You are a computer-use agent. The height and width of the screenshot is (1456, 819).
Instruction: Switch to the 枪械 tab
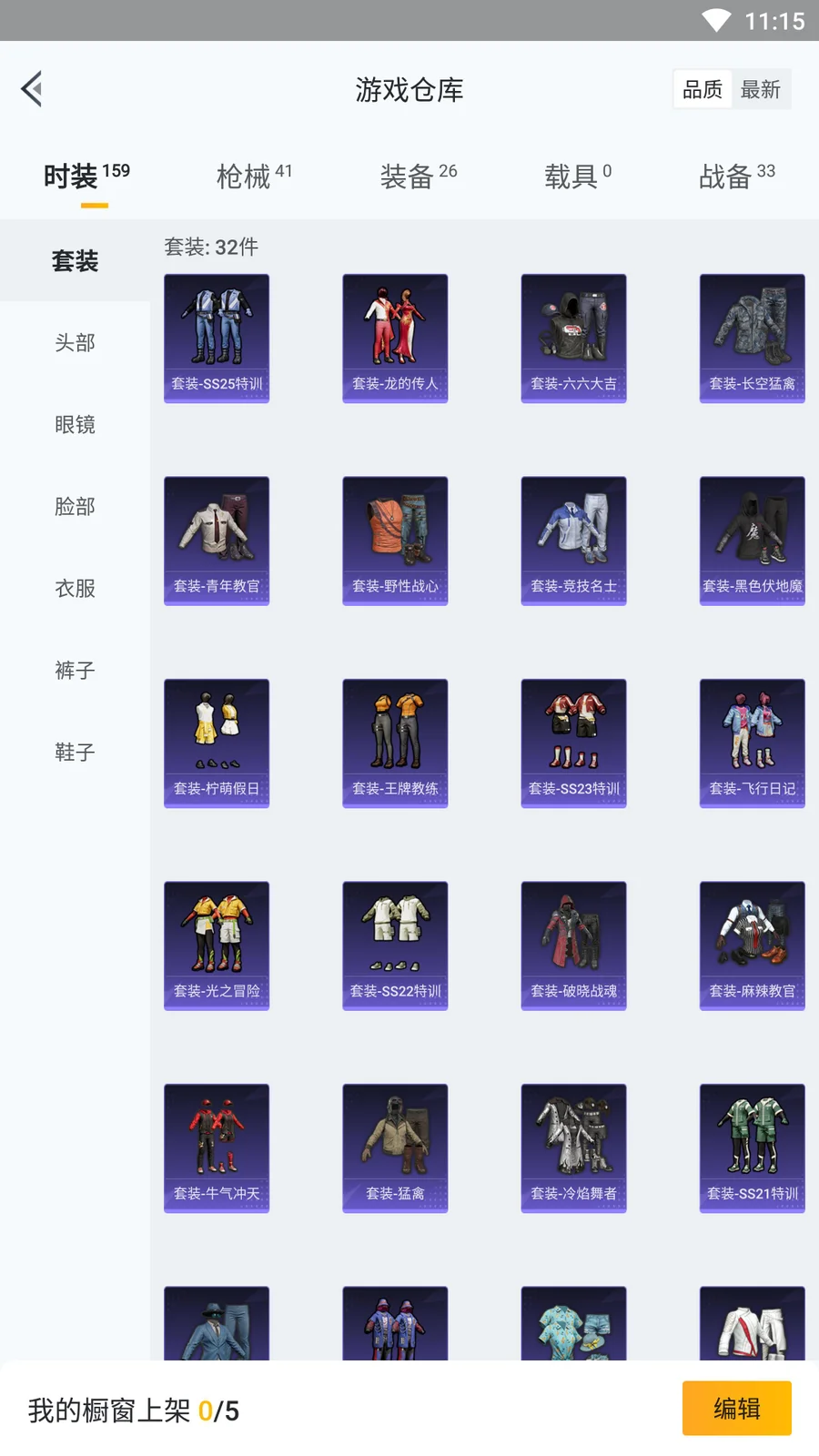254,176
